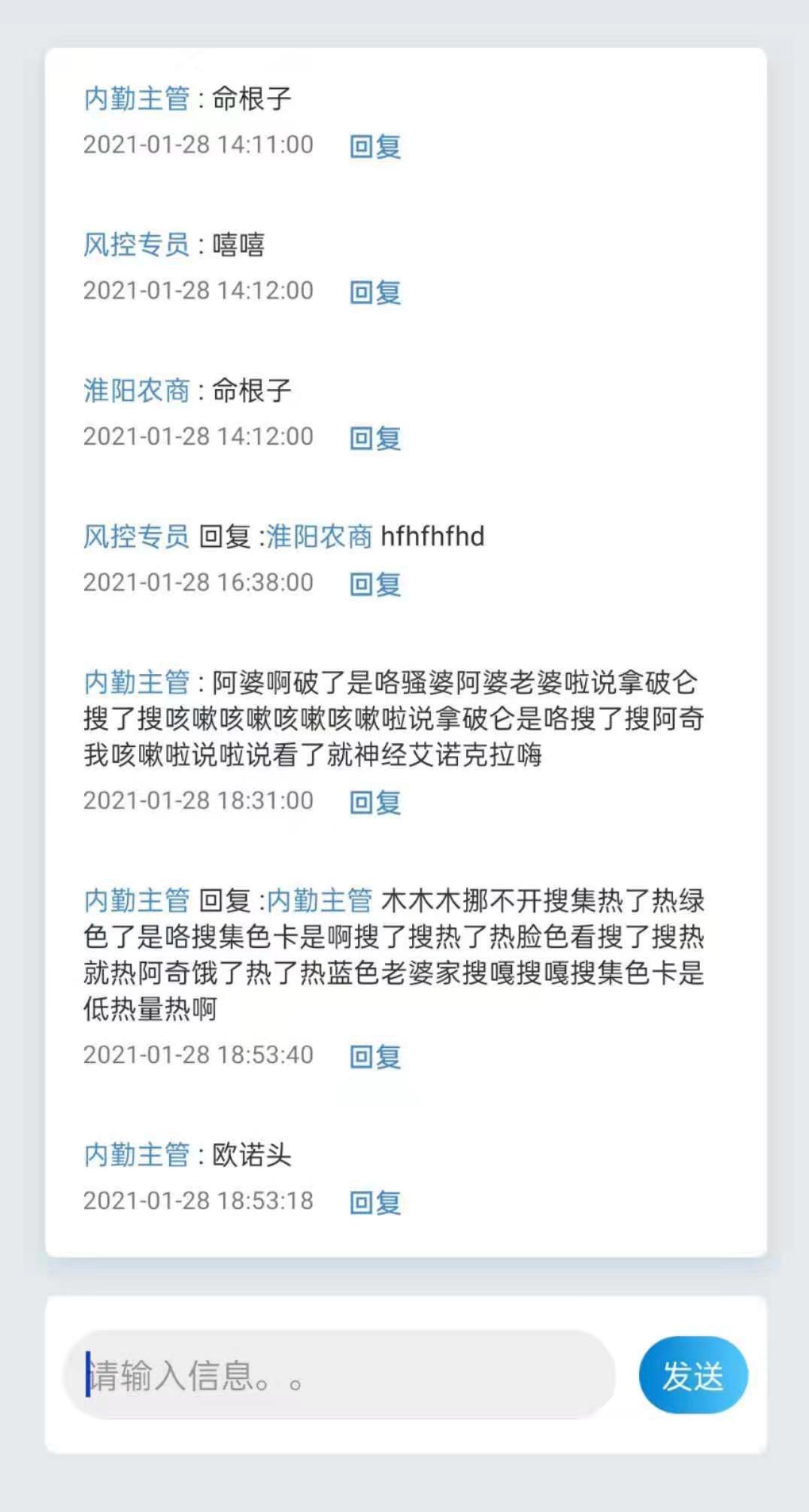Screen dimensions: 809x1512
Task: Reply to 内勤主管's 14:11:00 comment
Action: [375, 146]
